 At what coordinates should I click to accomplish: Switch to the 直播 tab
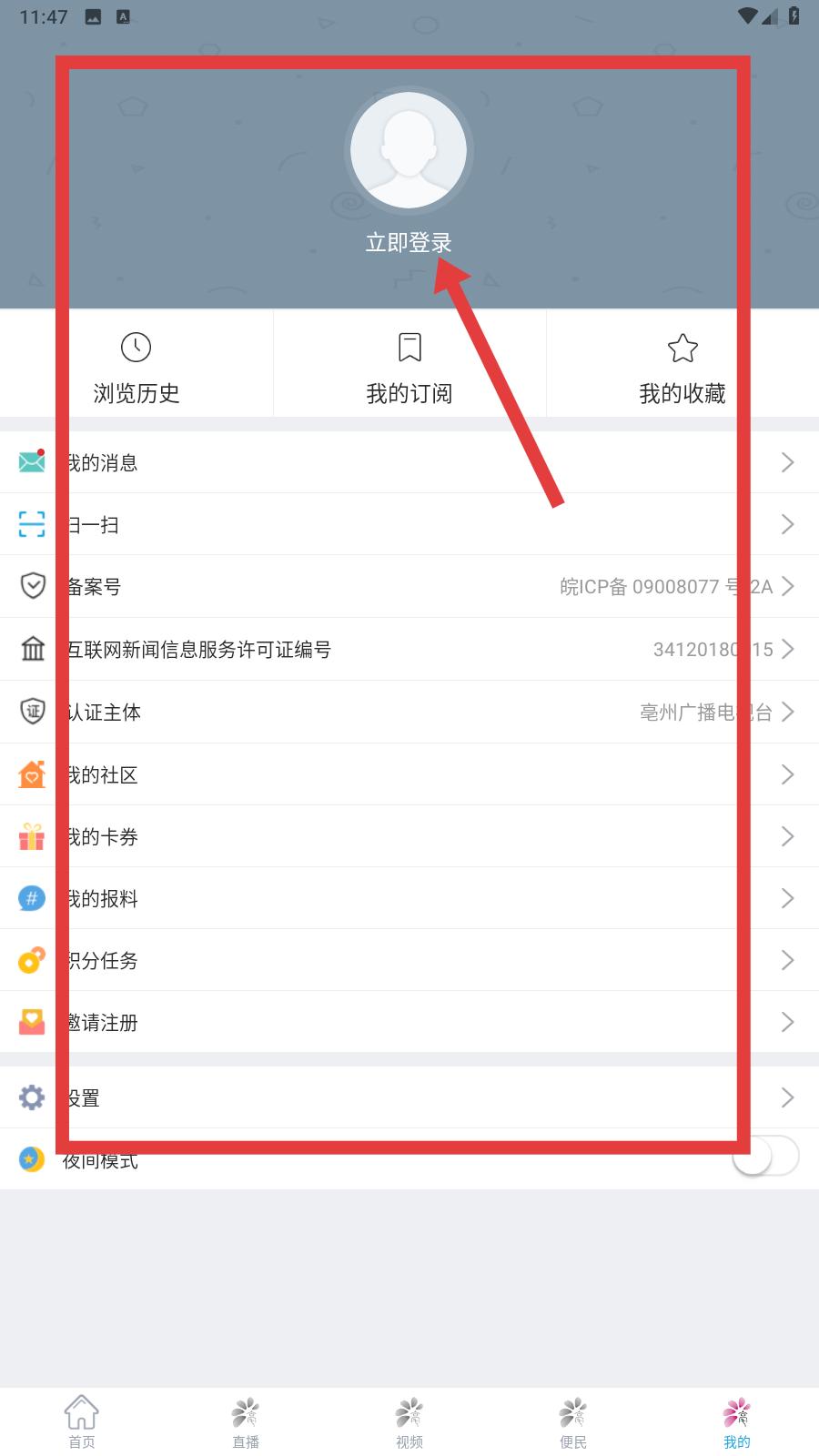[x=246, y=1422]
